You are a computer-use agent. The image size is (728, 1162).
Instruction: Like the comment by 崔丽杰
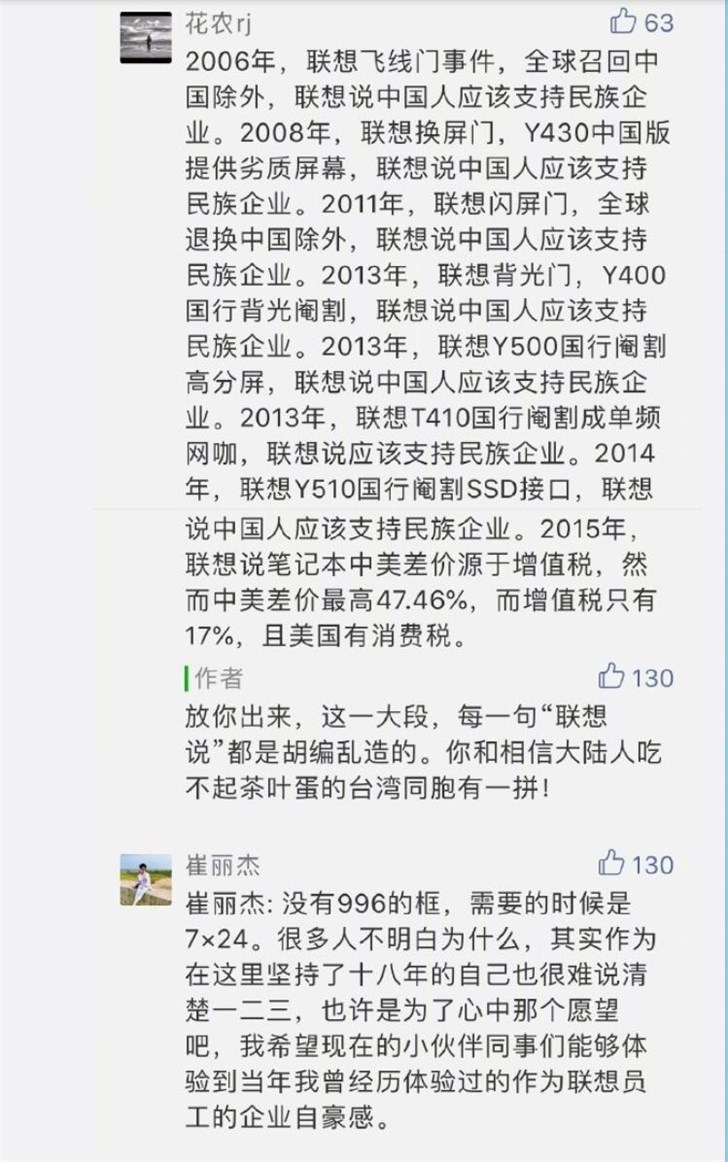[612, 863]
